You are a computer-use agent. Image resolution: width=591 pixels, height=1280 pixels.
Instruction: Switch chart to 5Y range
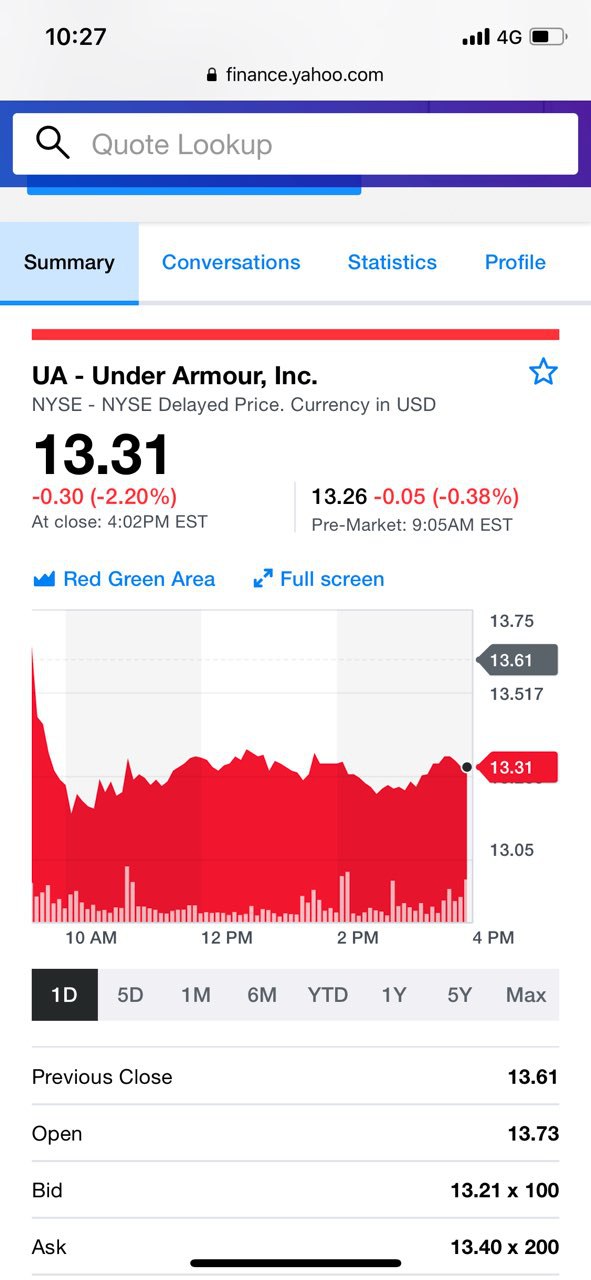[460, 994]
